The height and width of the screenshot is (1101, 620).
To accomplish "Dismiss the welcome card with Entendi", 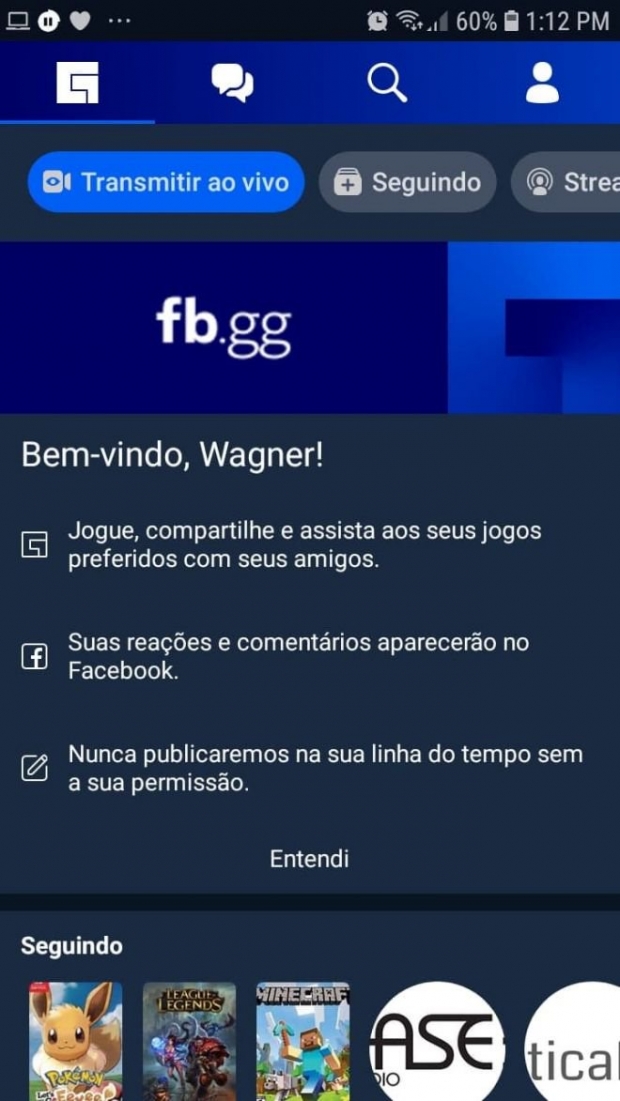I will [x=309, y=858].
